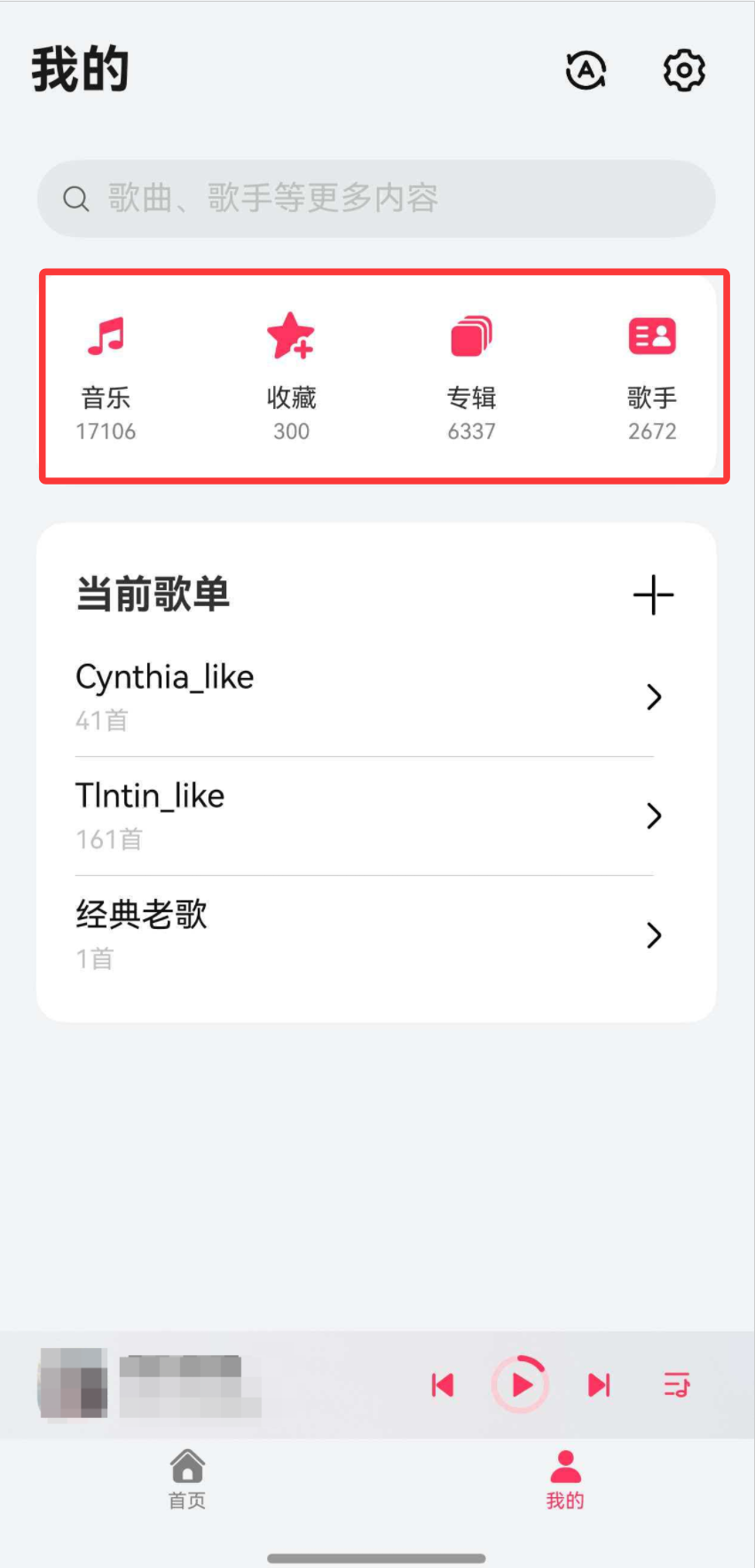Expand the 经典老歌 playlist chevron
755x1568 pixels.
click(x=654, y=935)
